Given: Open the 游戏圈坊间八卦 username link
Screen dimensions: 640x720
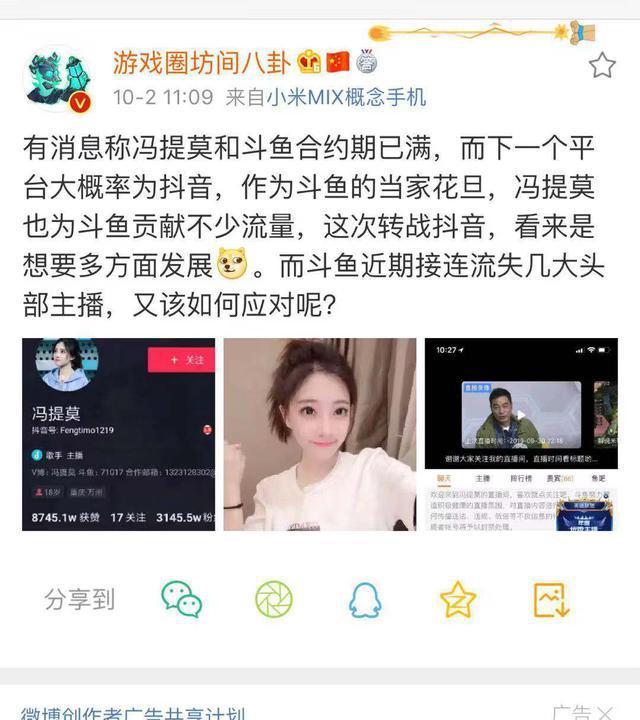Looking at the screenshot, I should click(202, 64).
